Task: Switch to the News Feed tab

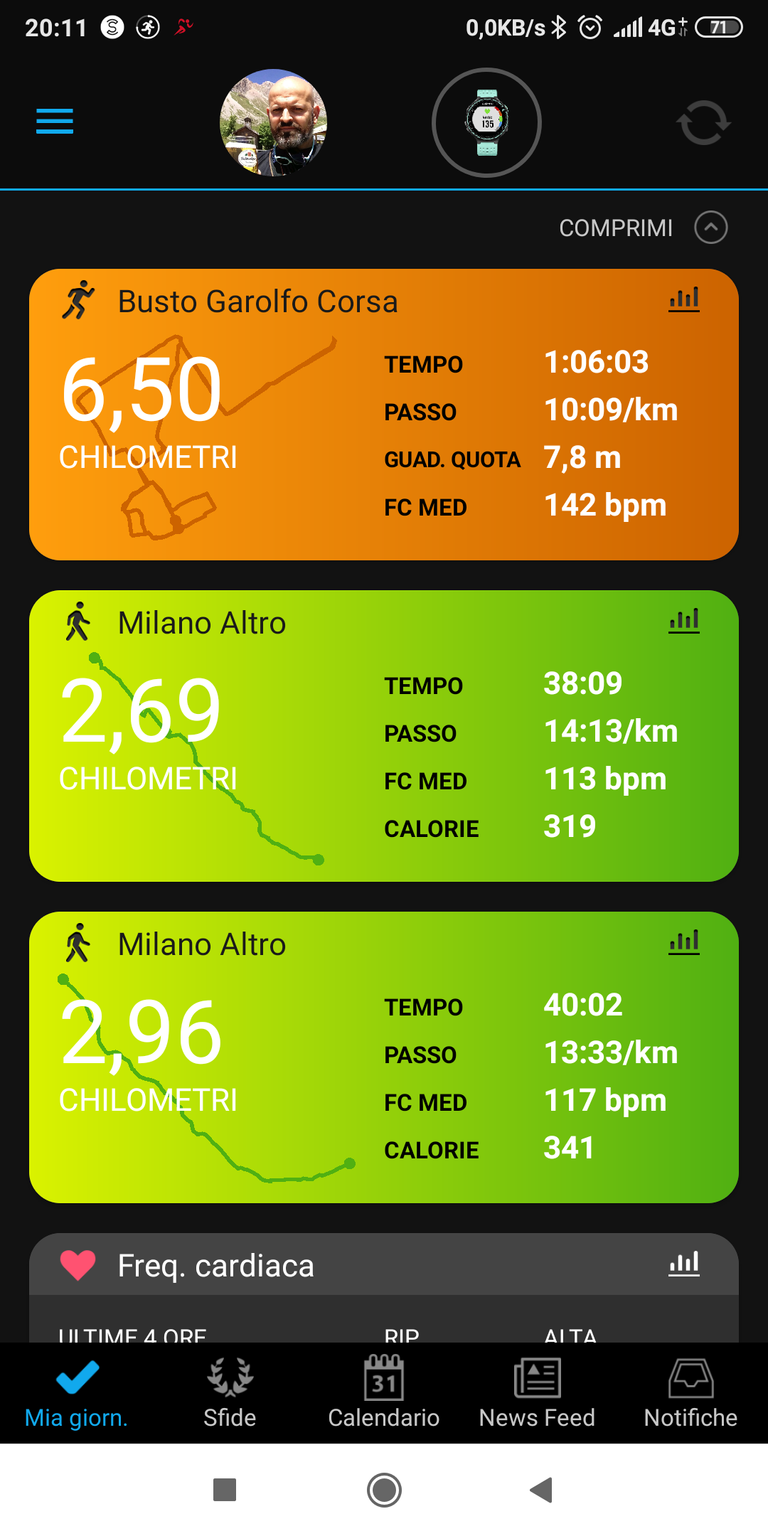Action: click(x=537, y=1392)
